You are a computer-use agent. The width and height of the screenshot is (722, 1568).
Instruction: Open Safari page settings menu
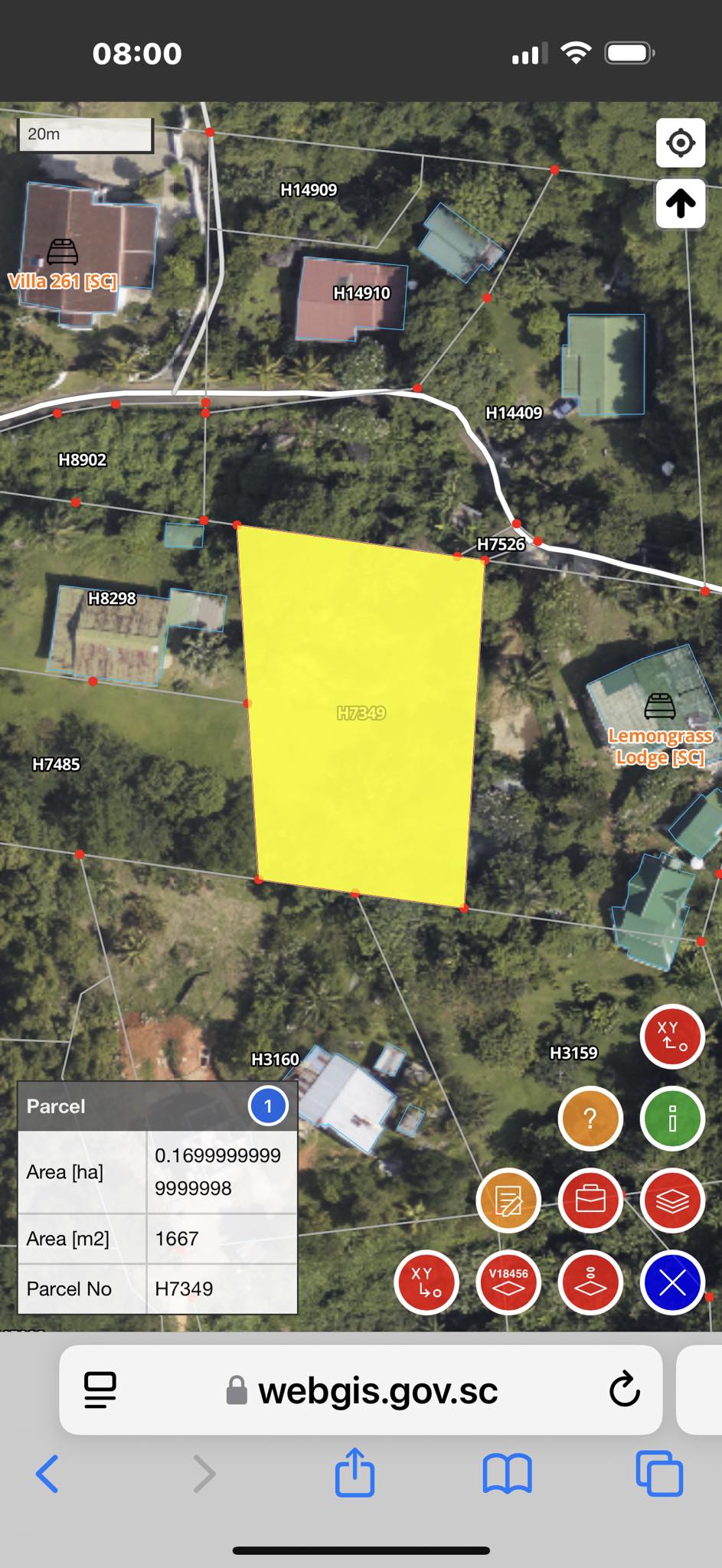click(100, 1390)
